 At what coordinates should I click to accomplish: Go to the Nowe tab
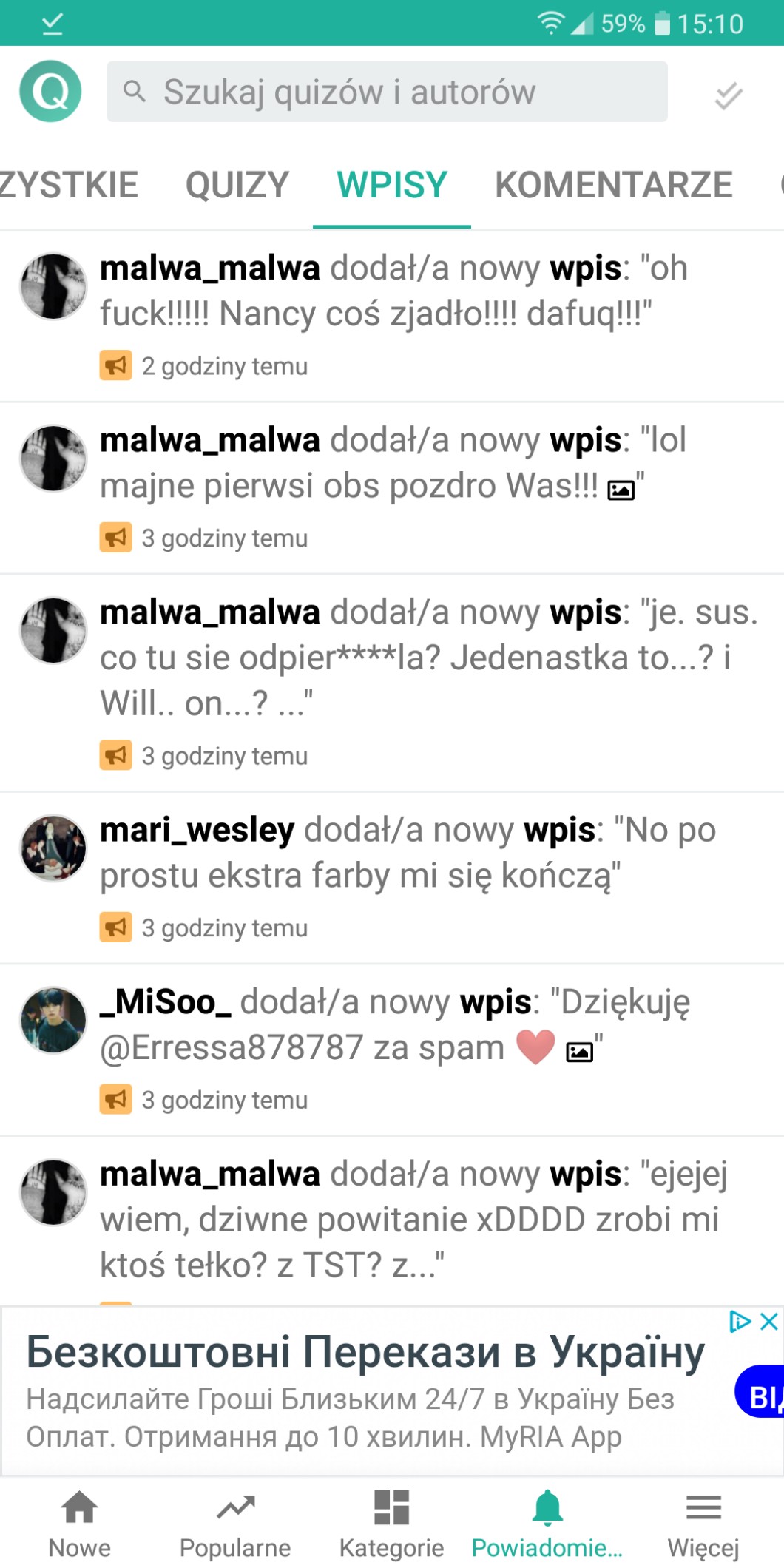[79, 1524]
